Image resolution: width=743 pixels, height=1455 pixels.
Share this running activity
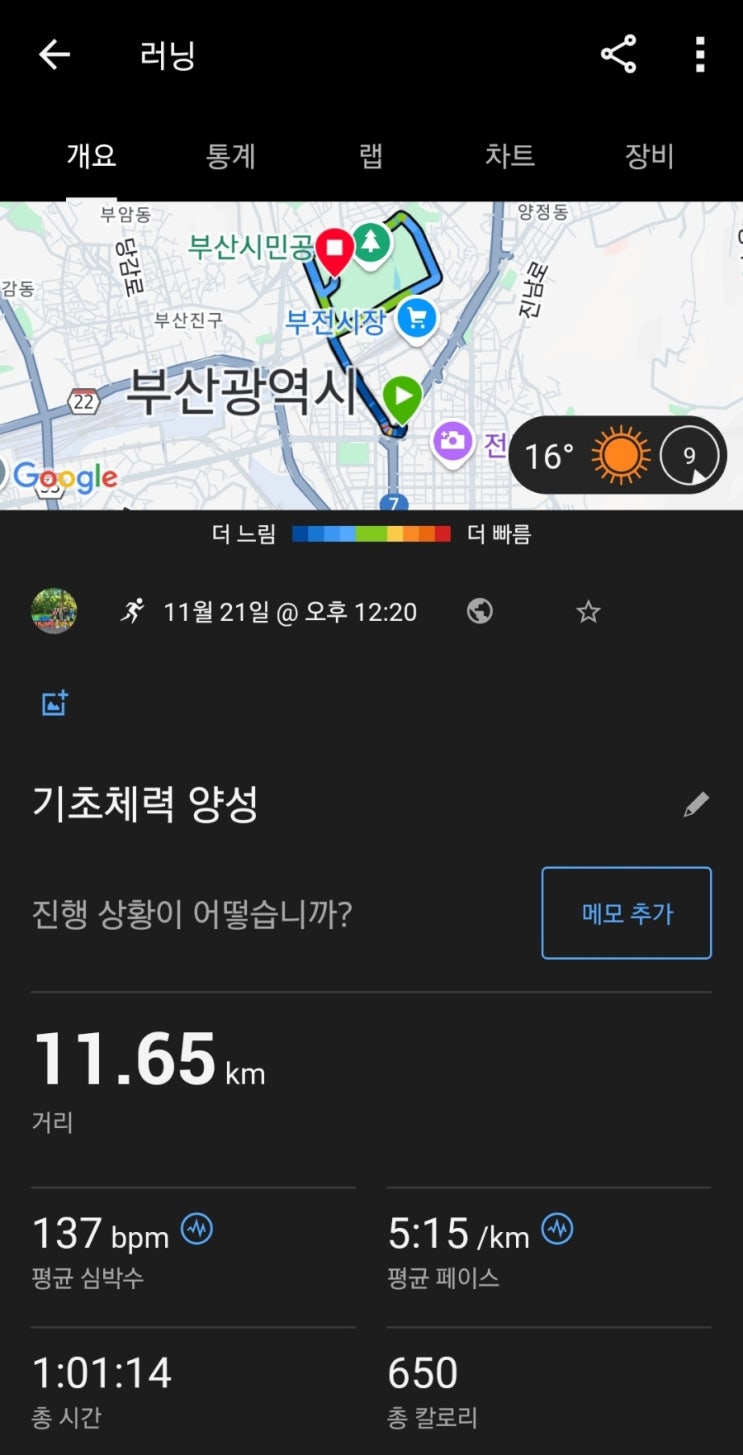pyautogui.click(x=618, y=55)
